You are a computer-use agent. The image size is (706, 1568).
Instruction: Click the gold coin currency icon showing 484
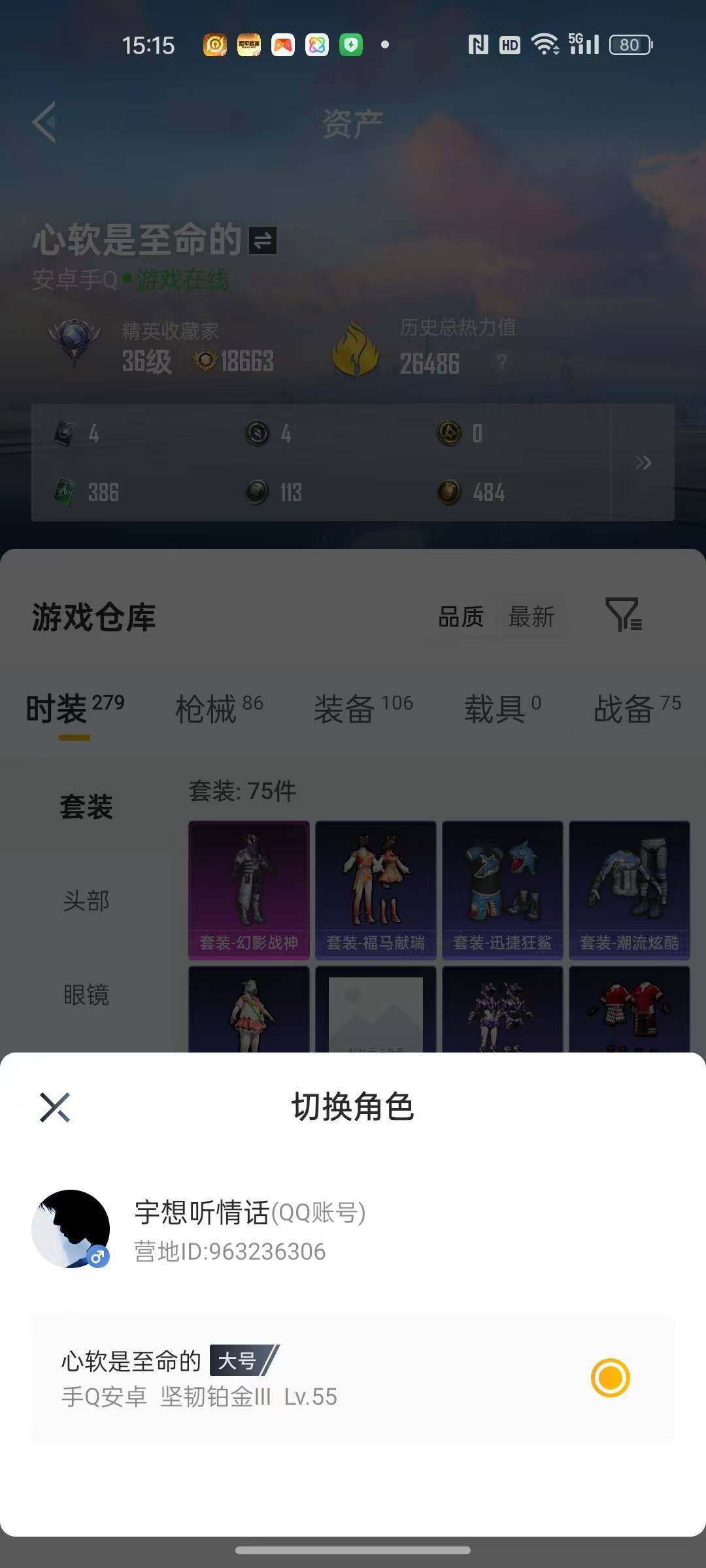448,491
